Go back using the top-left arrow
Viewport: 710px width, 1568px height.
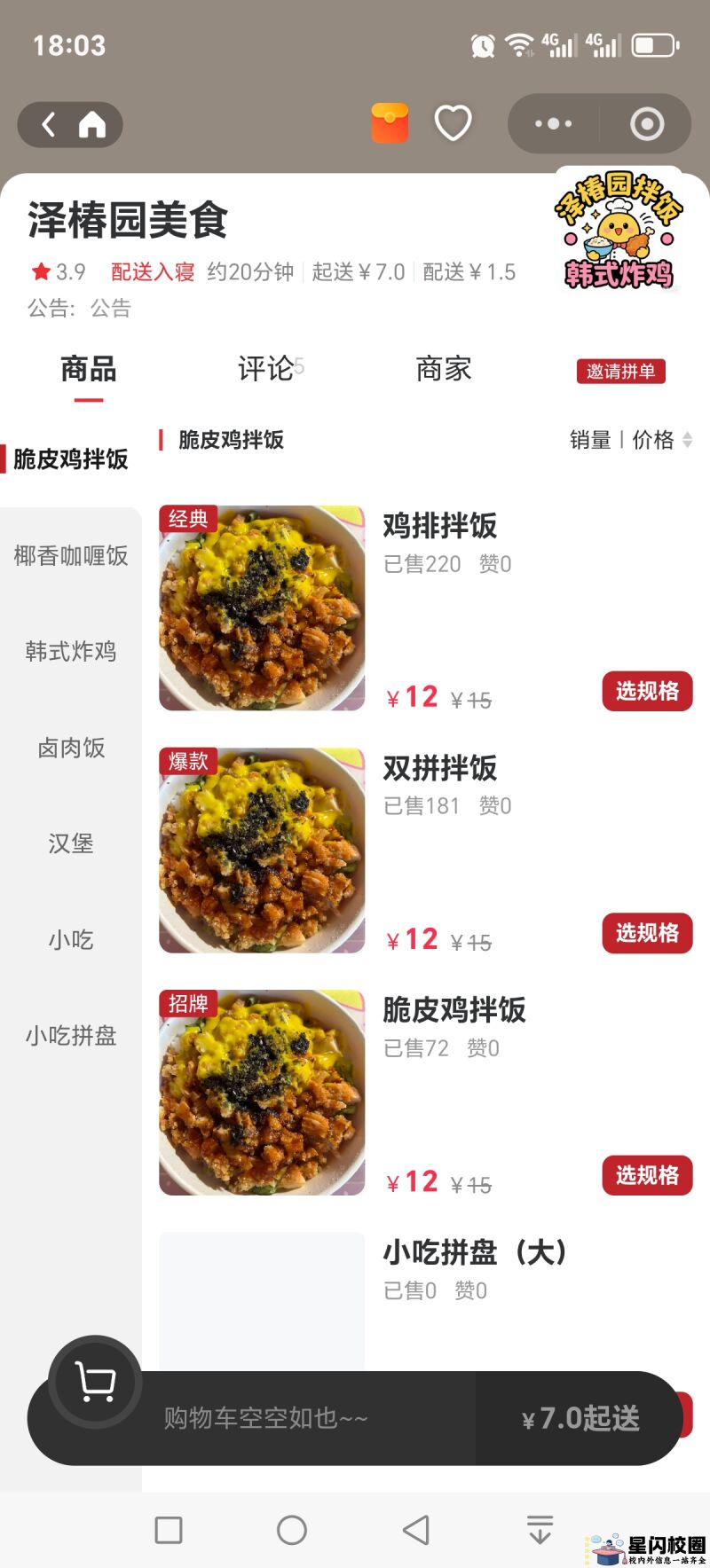tap(49, 125)
